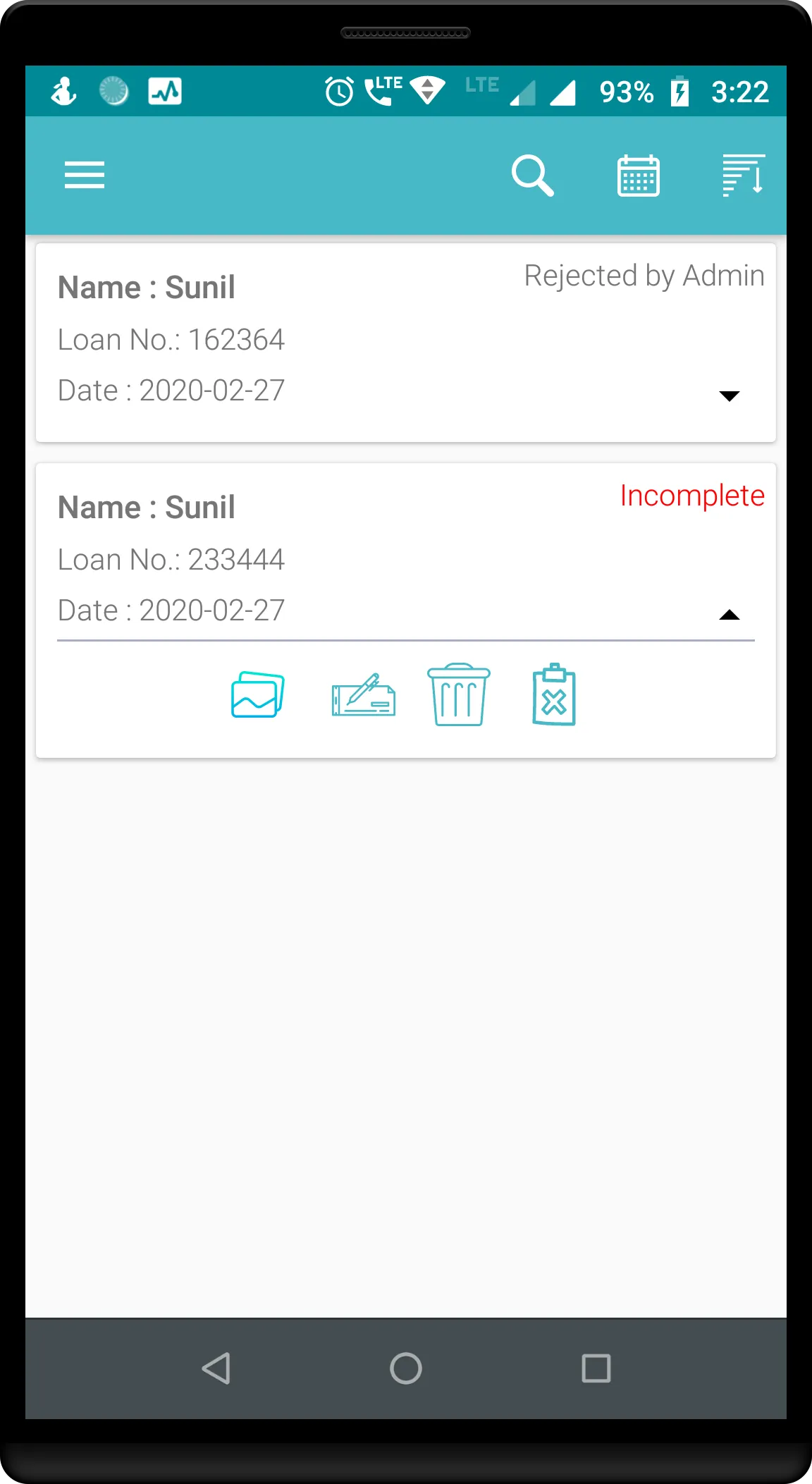Collapse the card for loan 233444
The height and width of the screenshot is (1484, 812).
coord(730,615)
